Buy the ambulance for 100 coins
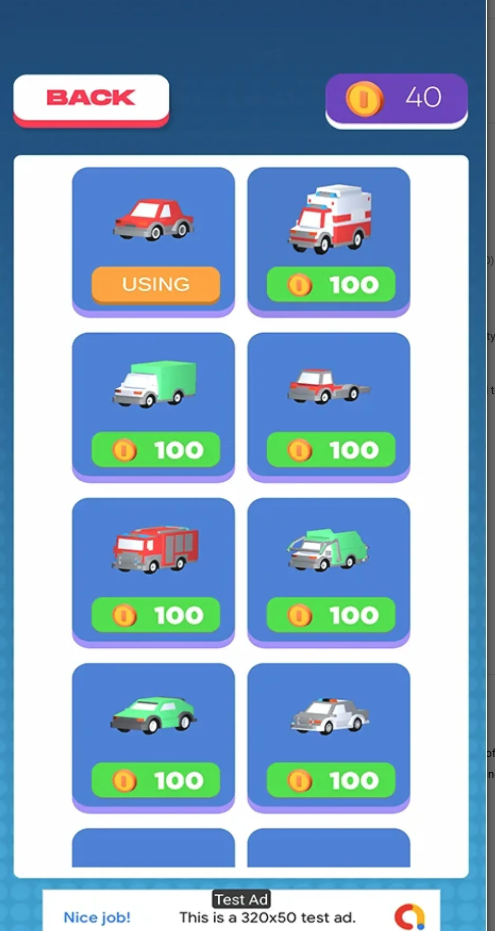 point(331,285)
